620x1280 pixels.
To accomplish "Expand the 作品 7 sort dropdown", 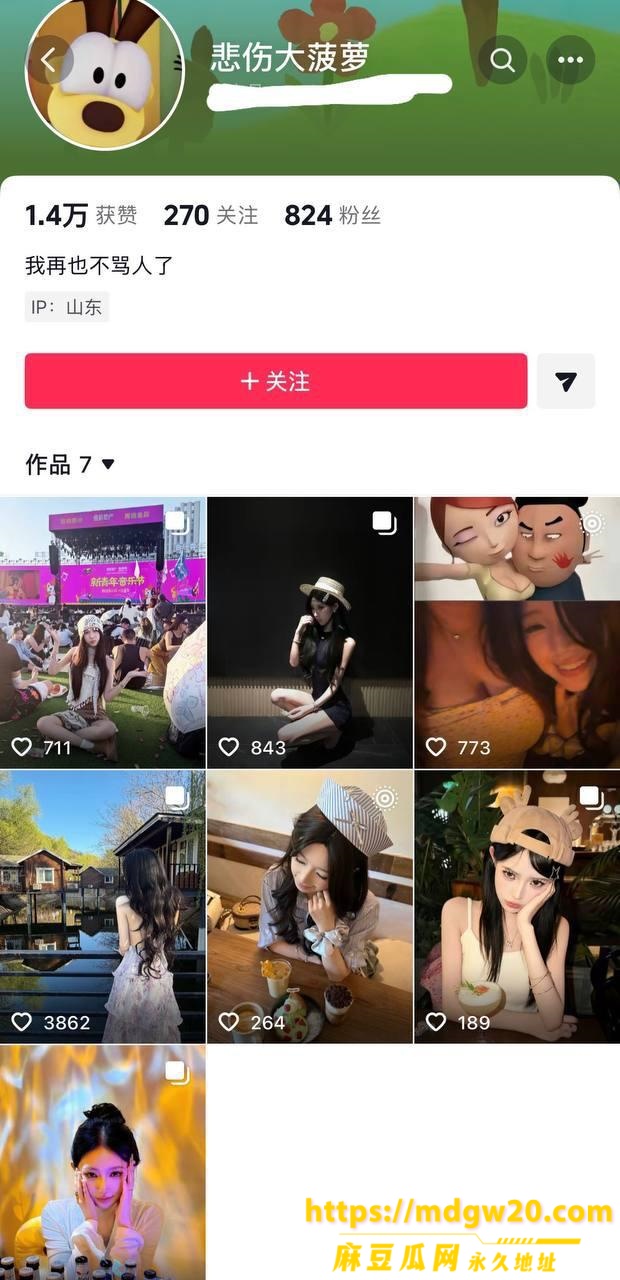I will (70, 464).
